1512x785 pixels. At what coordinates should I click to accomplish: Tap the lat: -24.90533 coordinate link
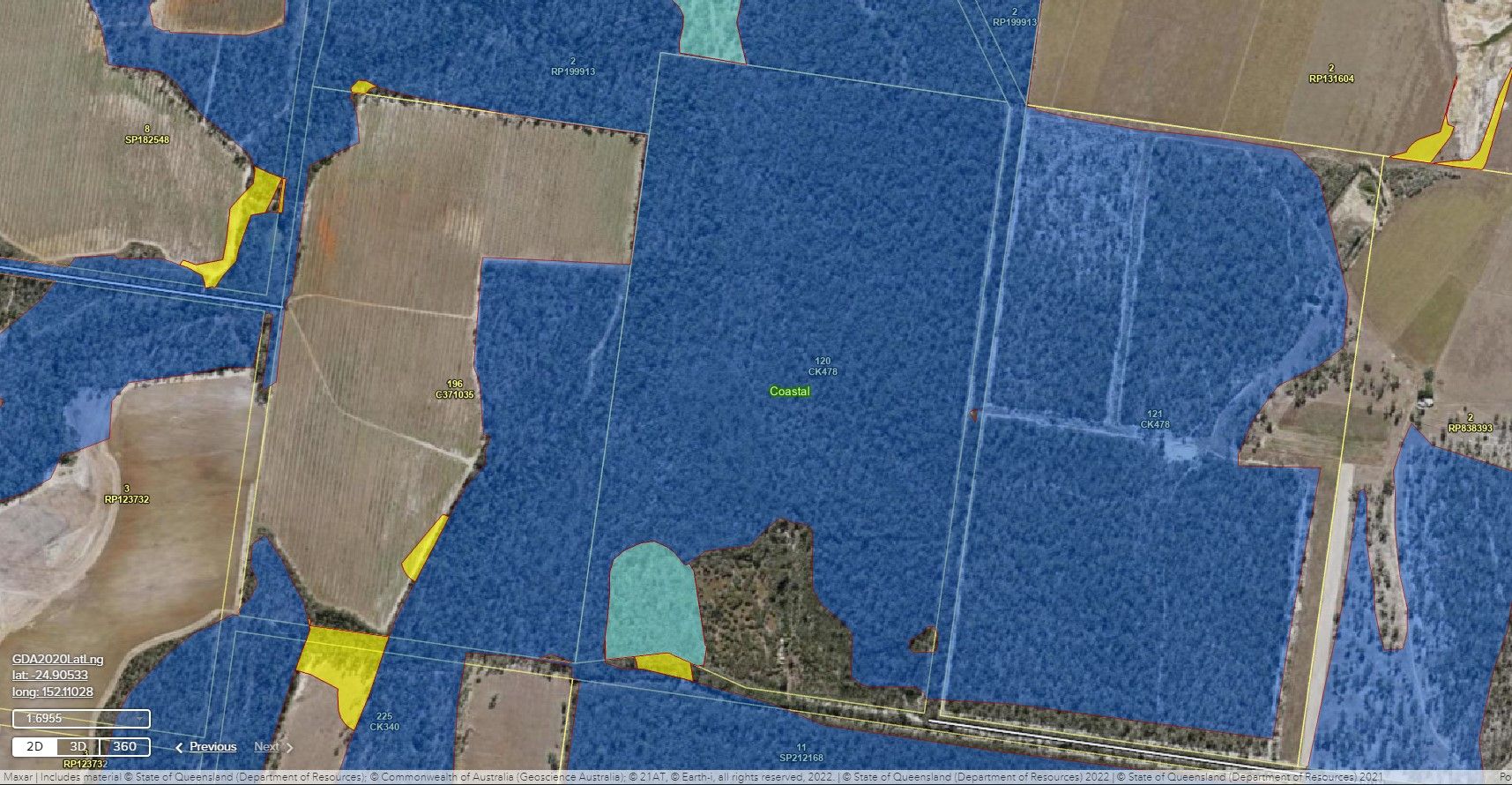click(x=50, y=676)
